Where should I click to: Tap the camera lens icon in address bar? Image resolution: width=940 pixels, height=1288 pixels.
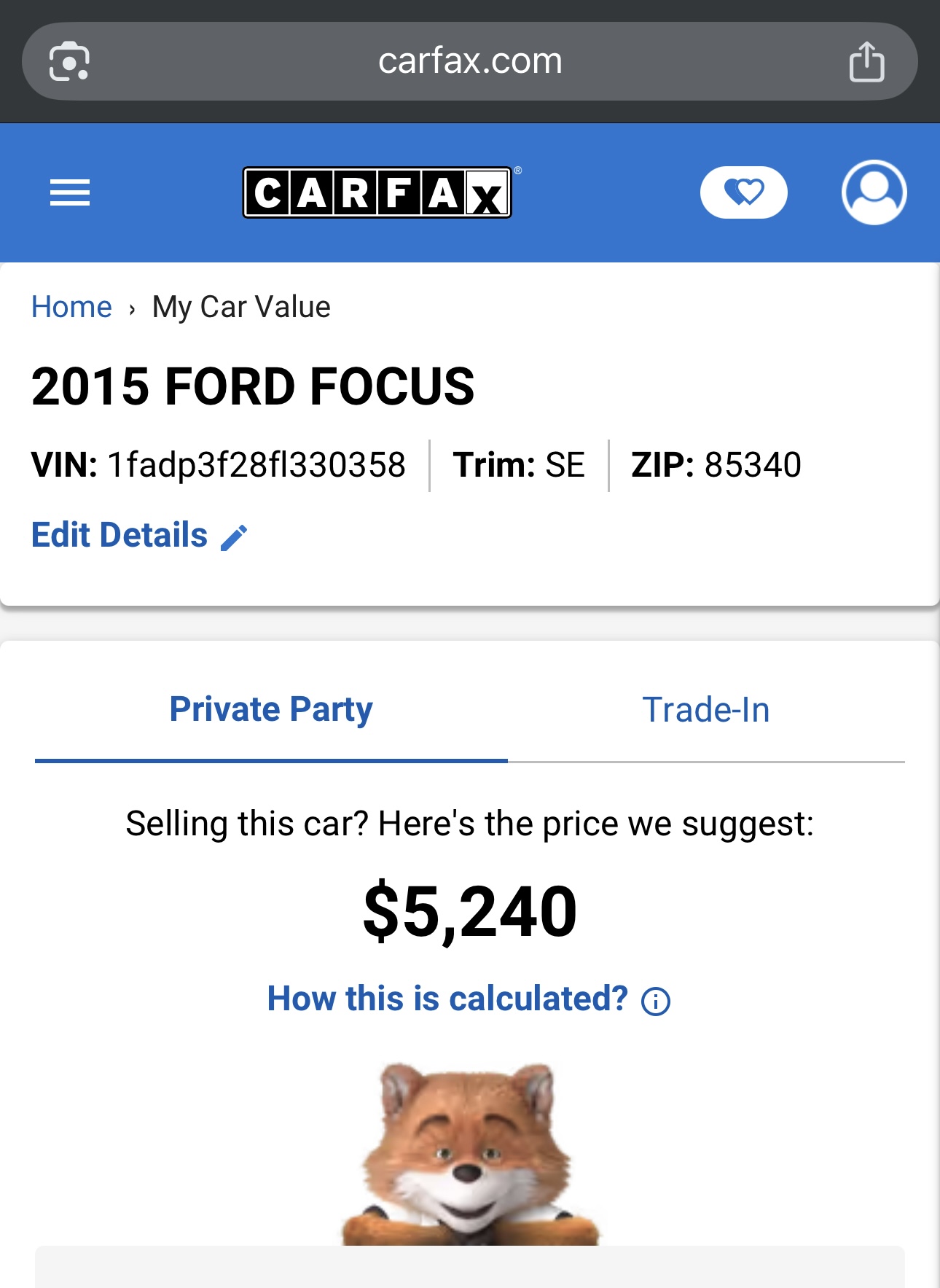[71, 61]
